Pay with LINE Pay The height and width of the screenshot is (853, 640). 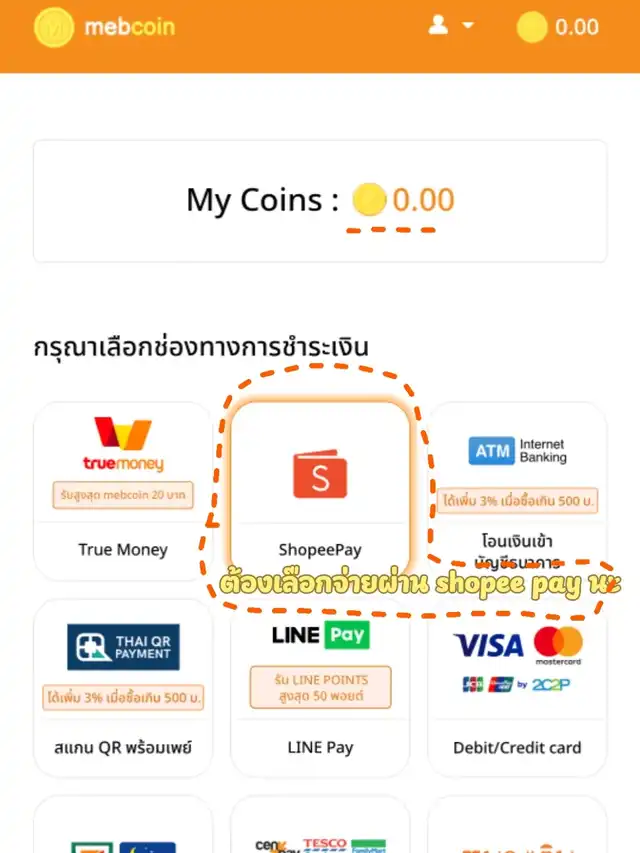(320, 688)
